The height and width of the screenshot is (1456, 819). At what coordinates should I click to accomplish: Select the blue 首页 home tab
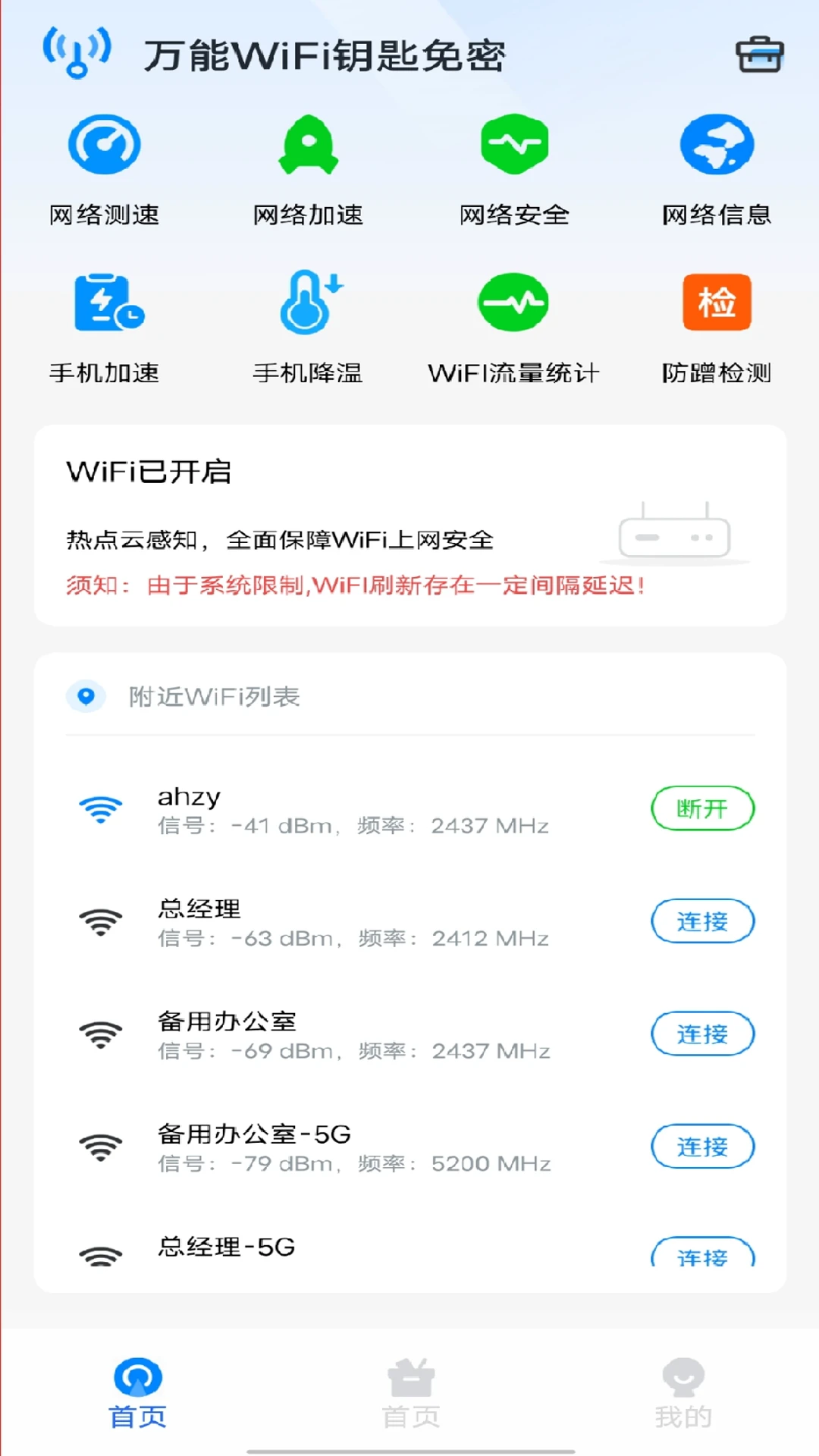[x=137, y=1394]
